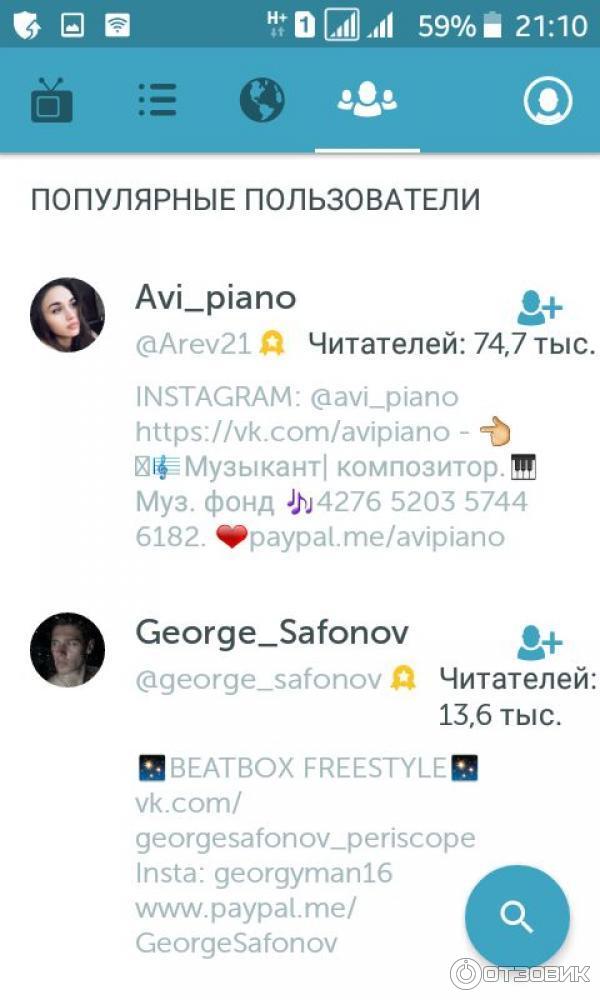Switch to the TV broadcasts tab
This screenshot has width=600, height=1000.
(52, 100)
